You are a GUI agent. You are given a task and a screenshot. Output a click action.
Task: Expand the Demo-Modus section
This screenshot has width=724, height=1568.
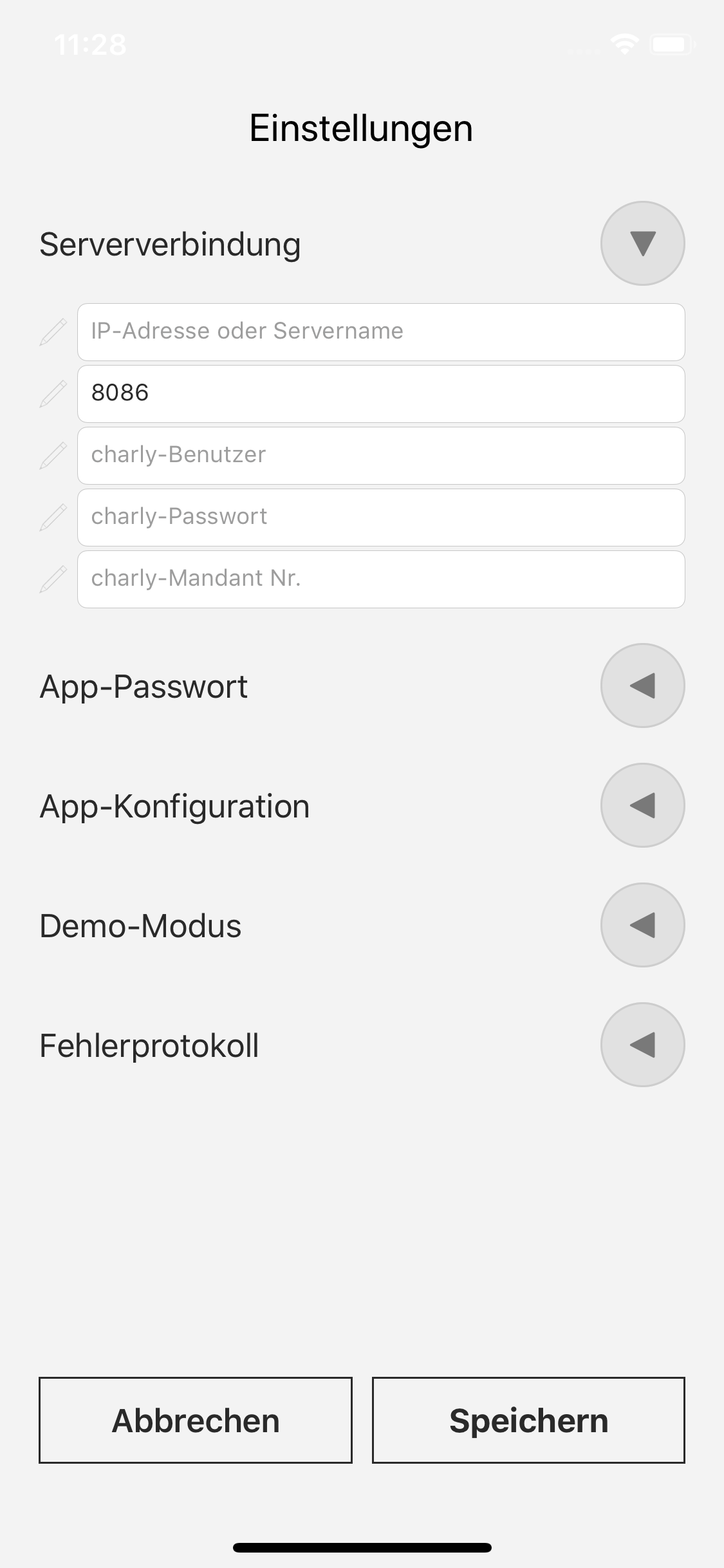pyautogui.click(x=642, y=925)
